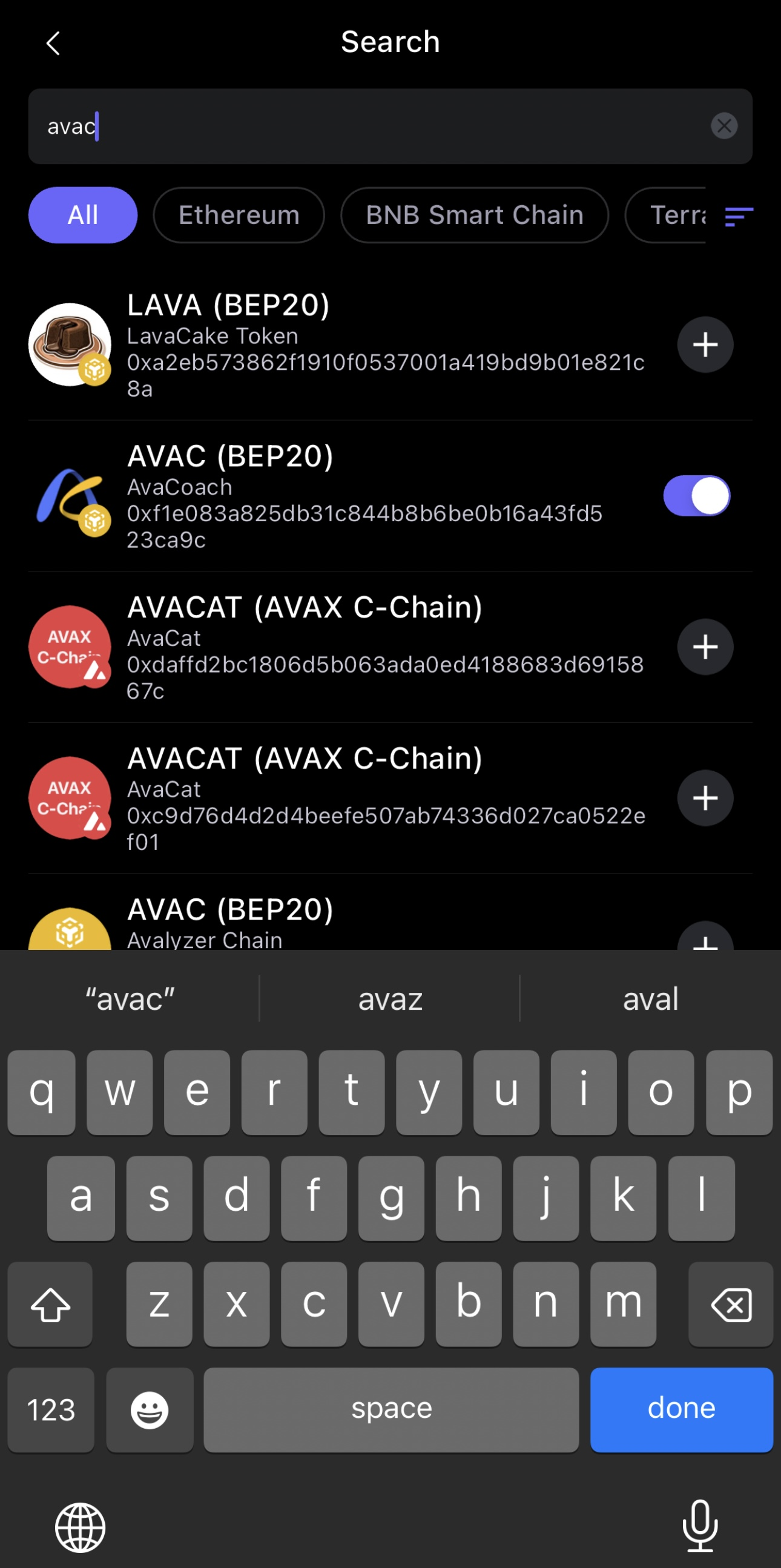
Task: Tap the search box containing avac
Action: (x=365, y=126)
